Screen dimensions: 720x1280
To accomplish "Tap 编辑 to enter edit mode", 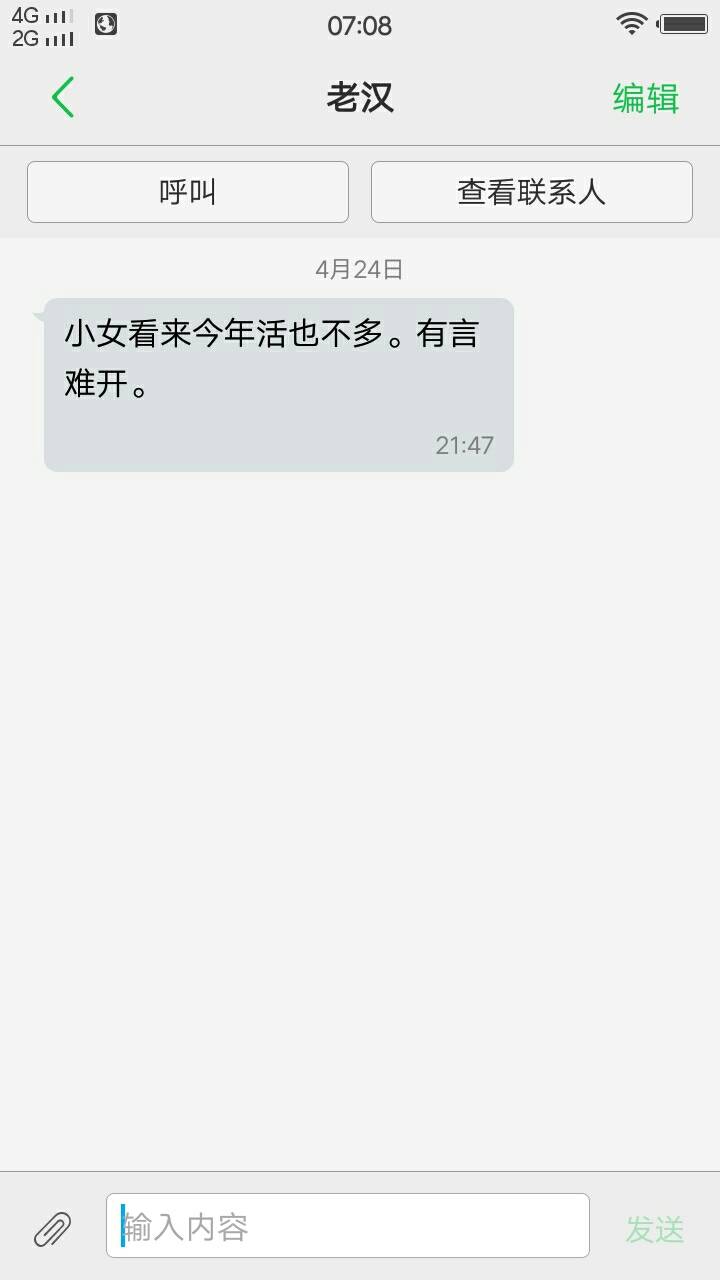I will point(644,98).
